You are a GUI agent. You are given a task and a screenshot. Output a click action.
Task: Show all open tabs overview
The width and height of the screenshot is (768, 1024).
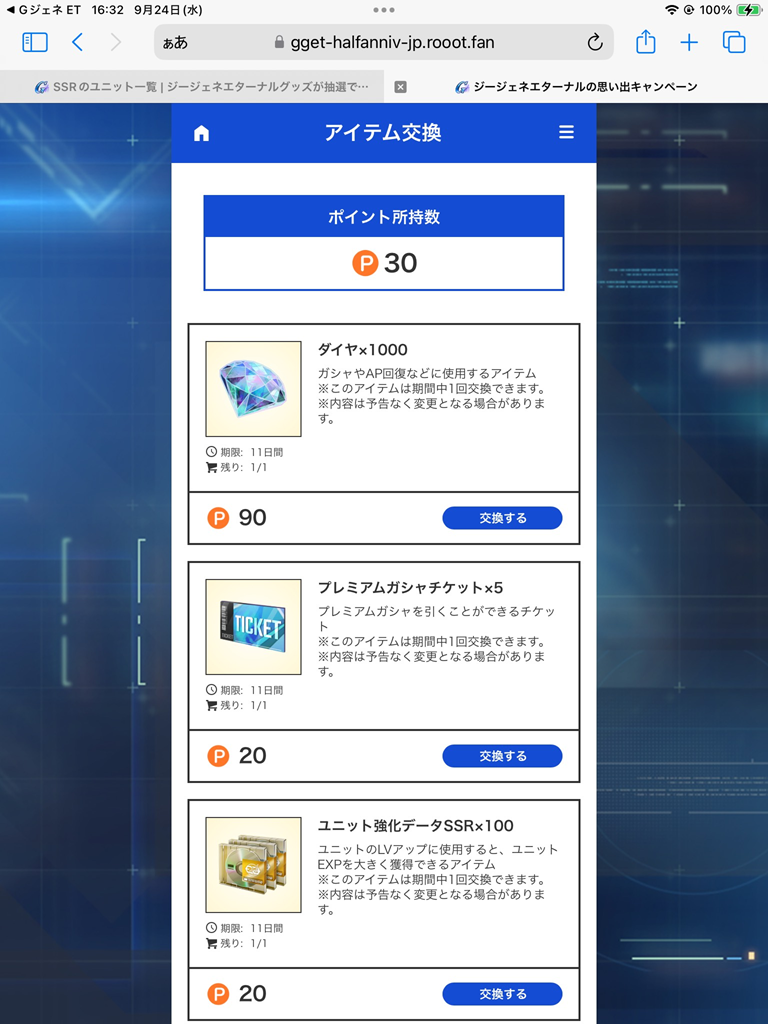click(x=734, y=42)
